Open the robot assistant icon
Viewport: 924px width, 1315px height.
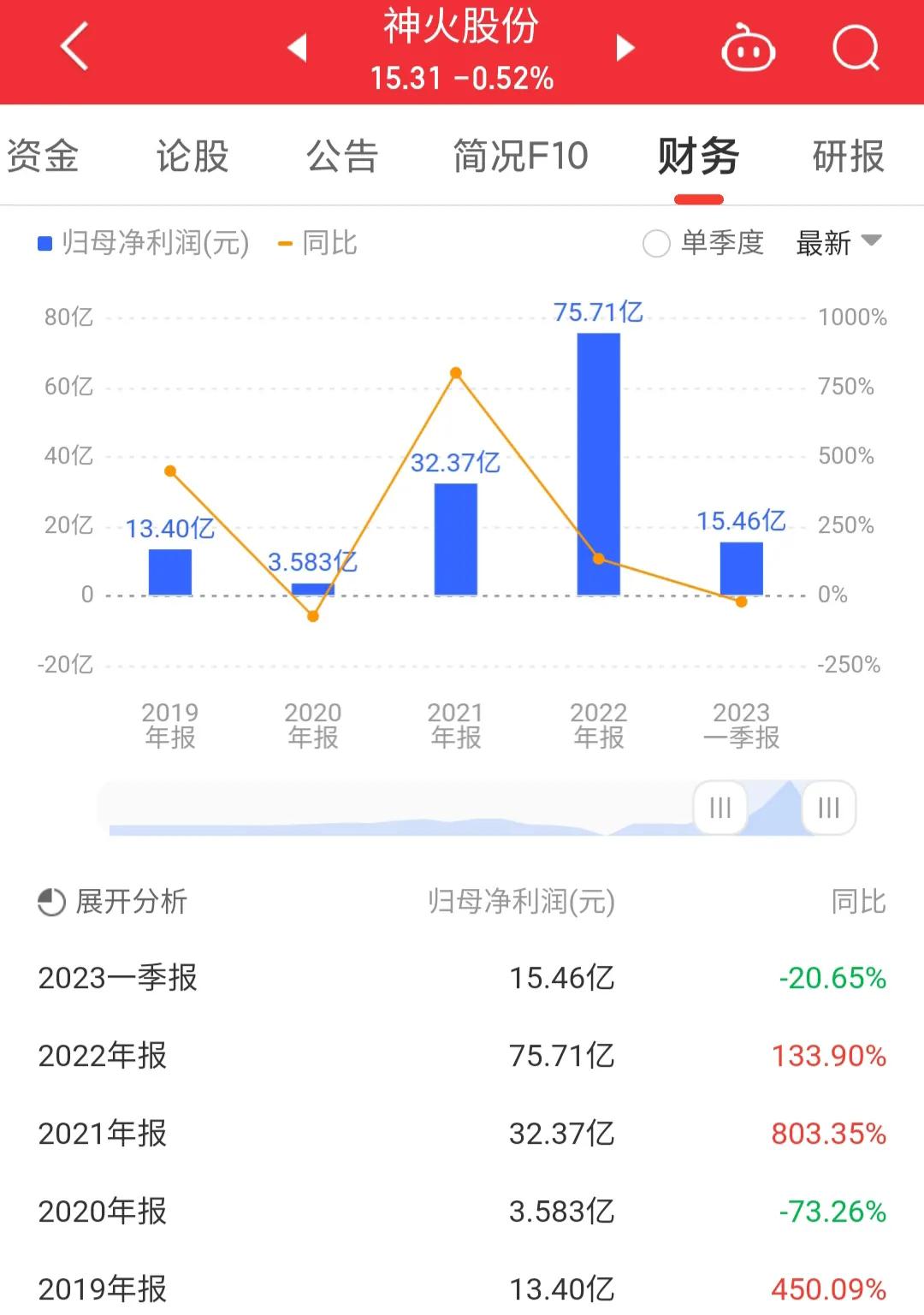tap(749, 49)
